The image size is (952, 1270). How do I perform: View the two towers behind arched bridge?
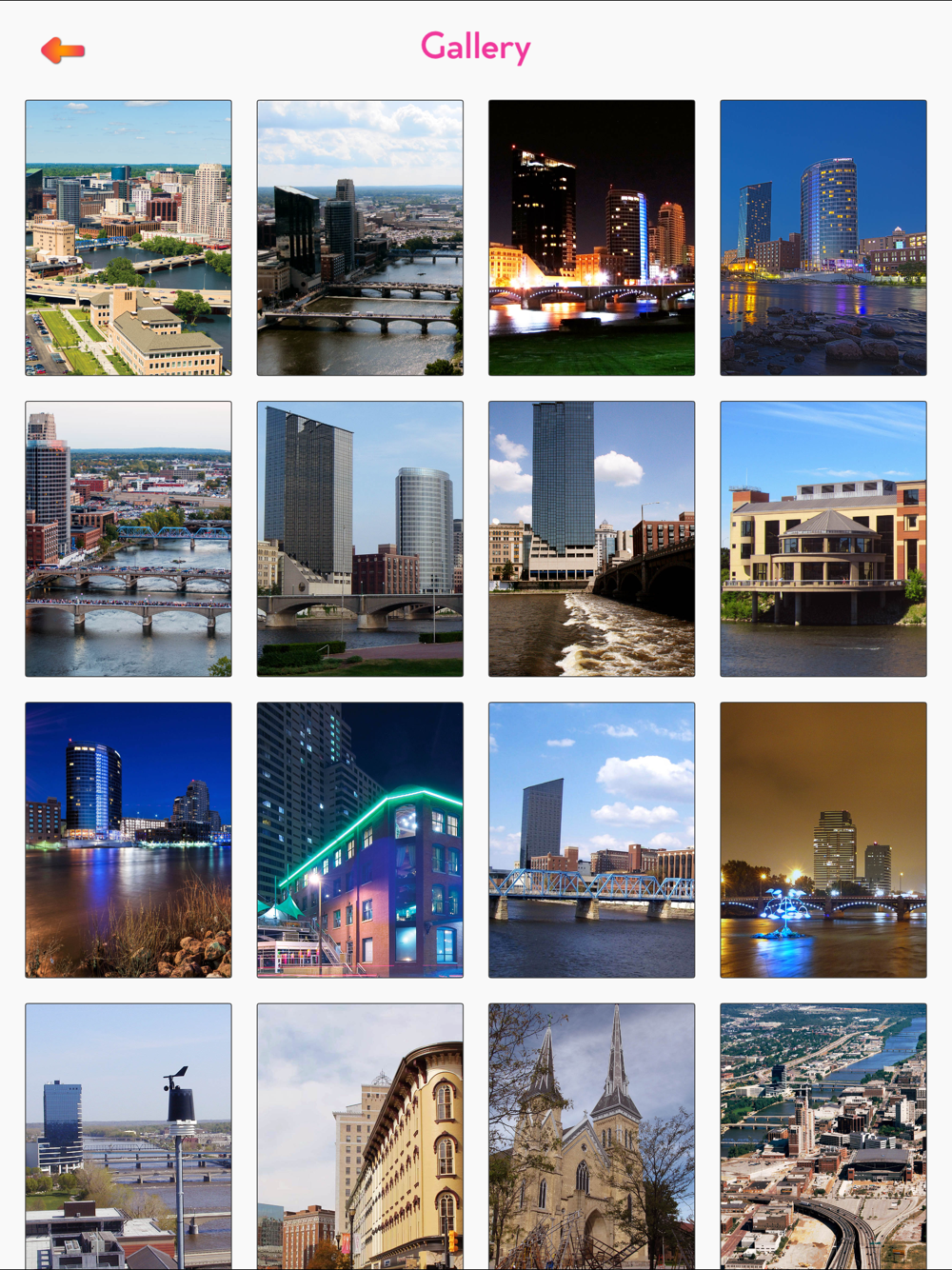click(360, 539)
